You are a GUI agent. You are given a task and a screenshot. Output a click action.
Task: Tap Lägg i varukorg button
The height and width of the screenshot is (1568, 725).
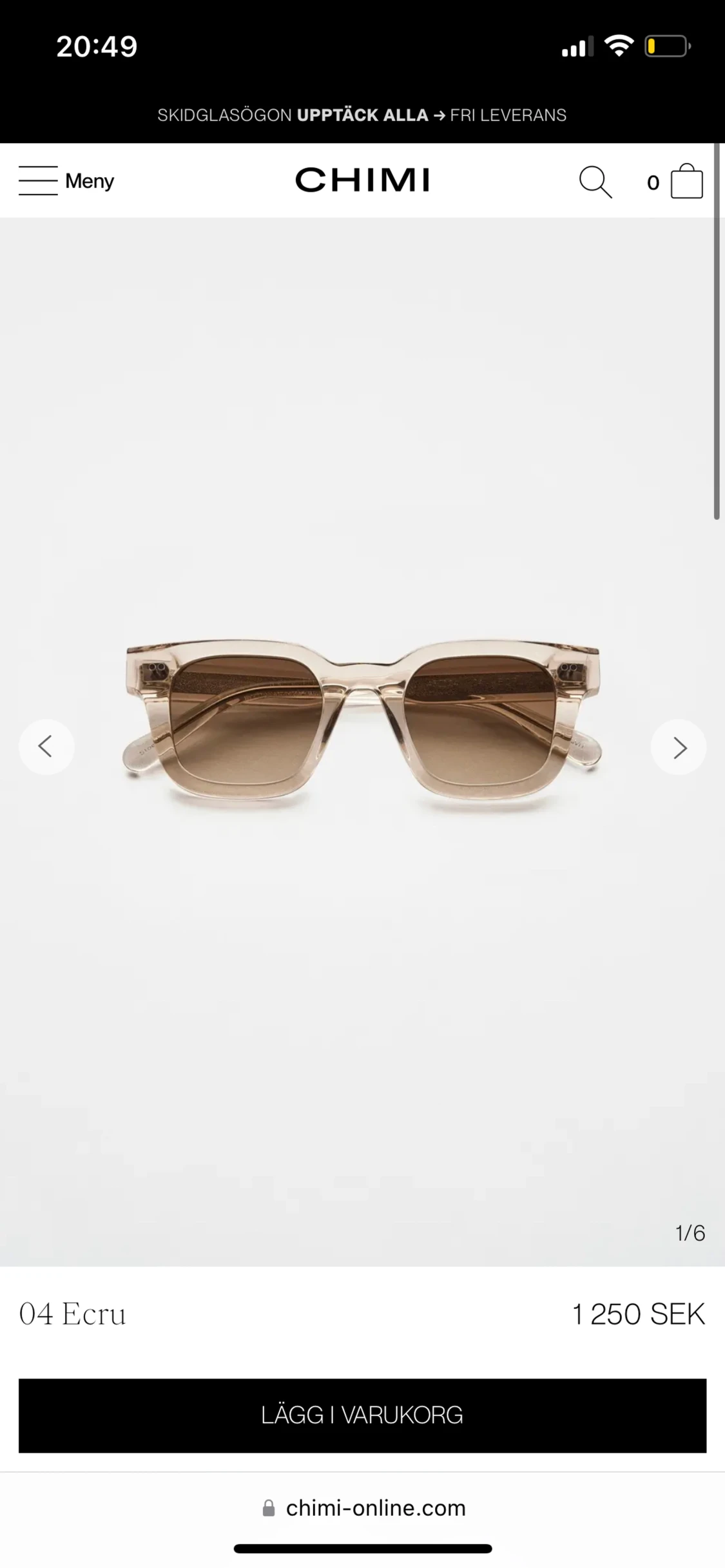362,1415
